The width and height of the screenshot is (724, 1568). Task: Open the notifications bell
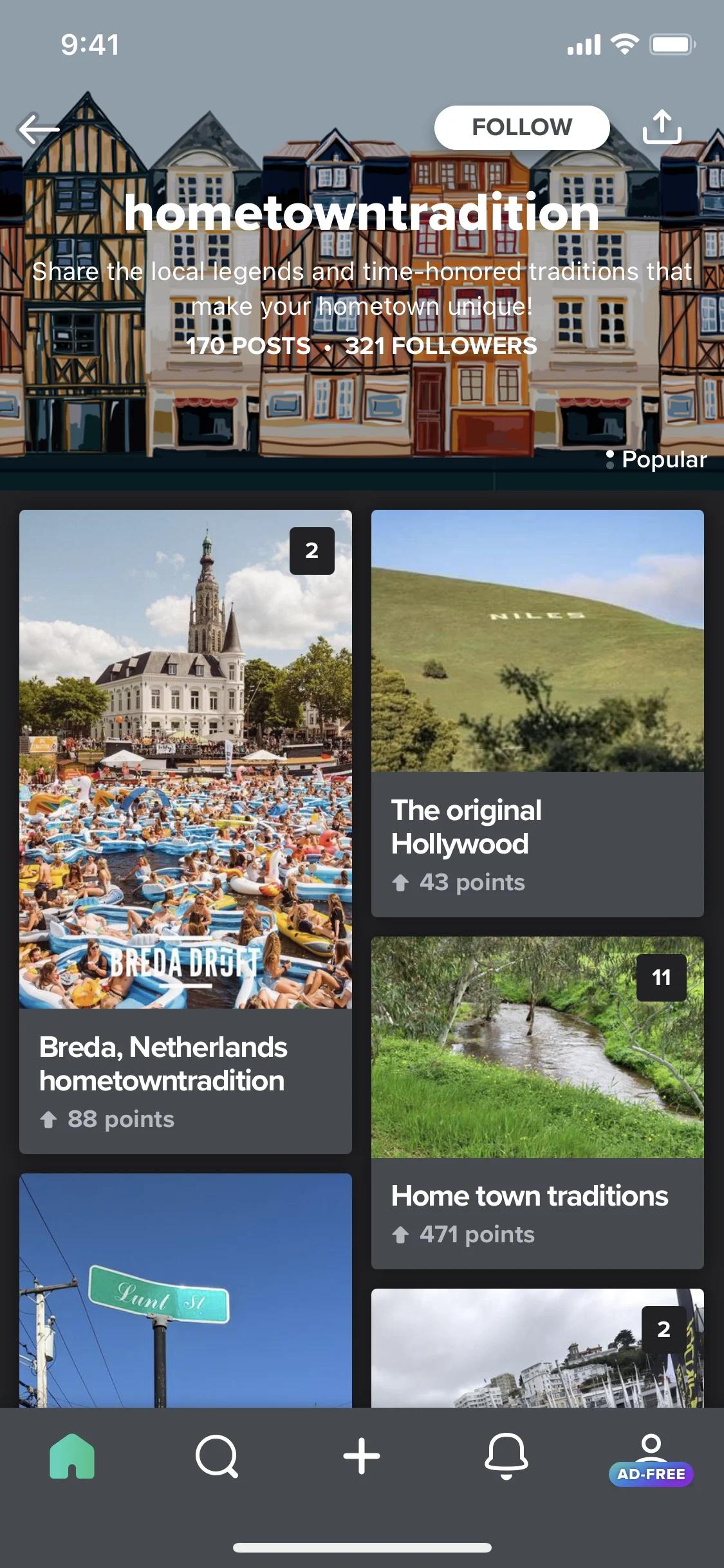(506, 1456)
